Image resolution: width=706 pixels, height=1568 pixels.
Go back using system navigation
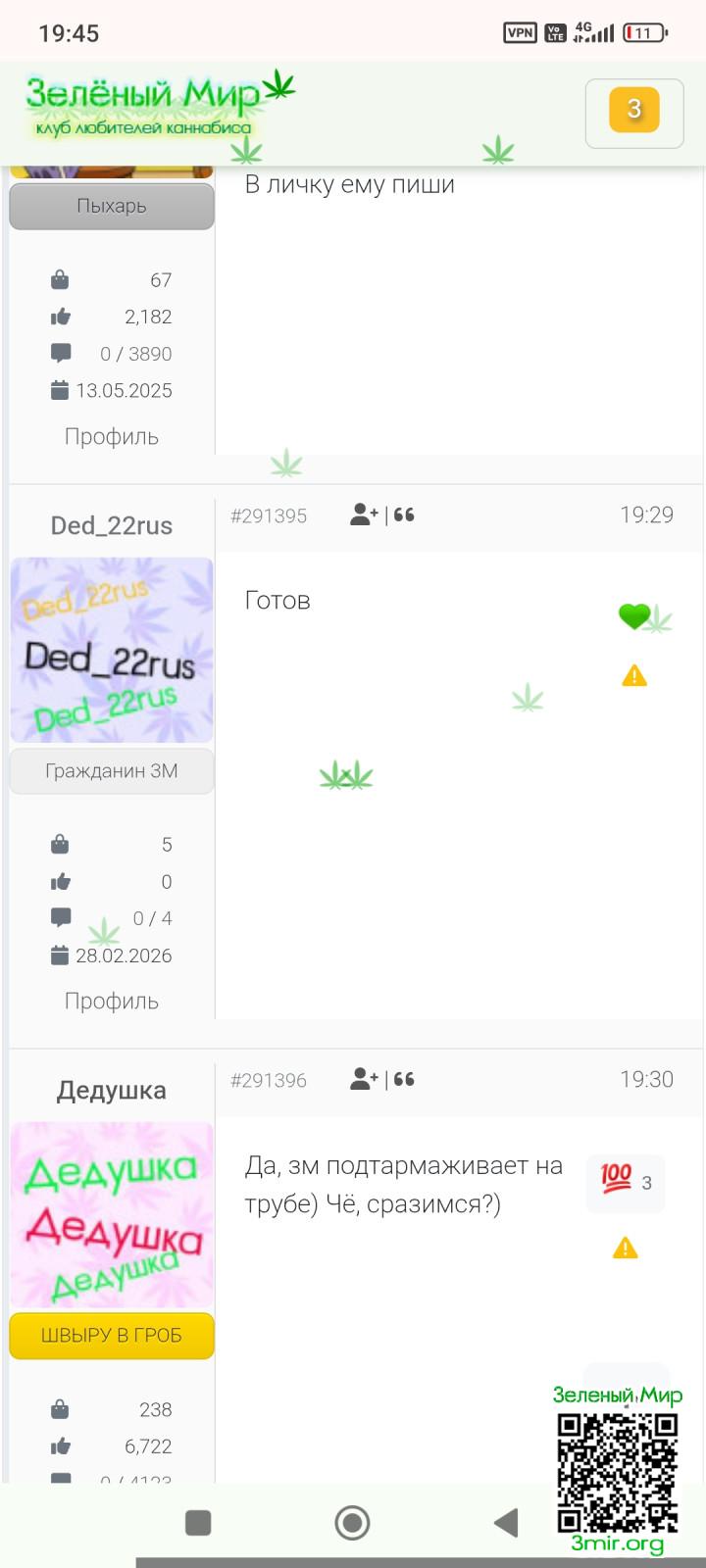[x=506, y=1522]
